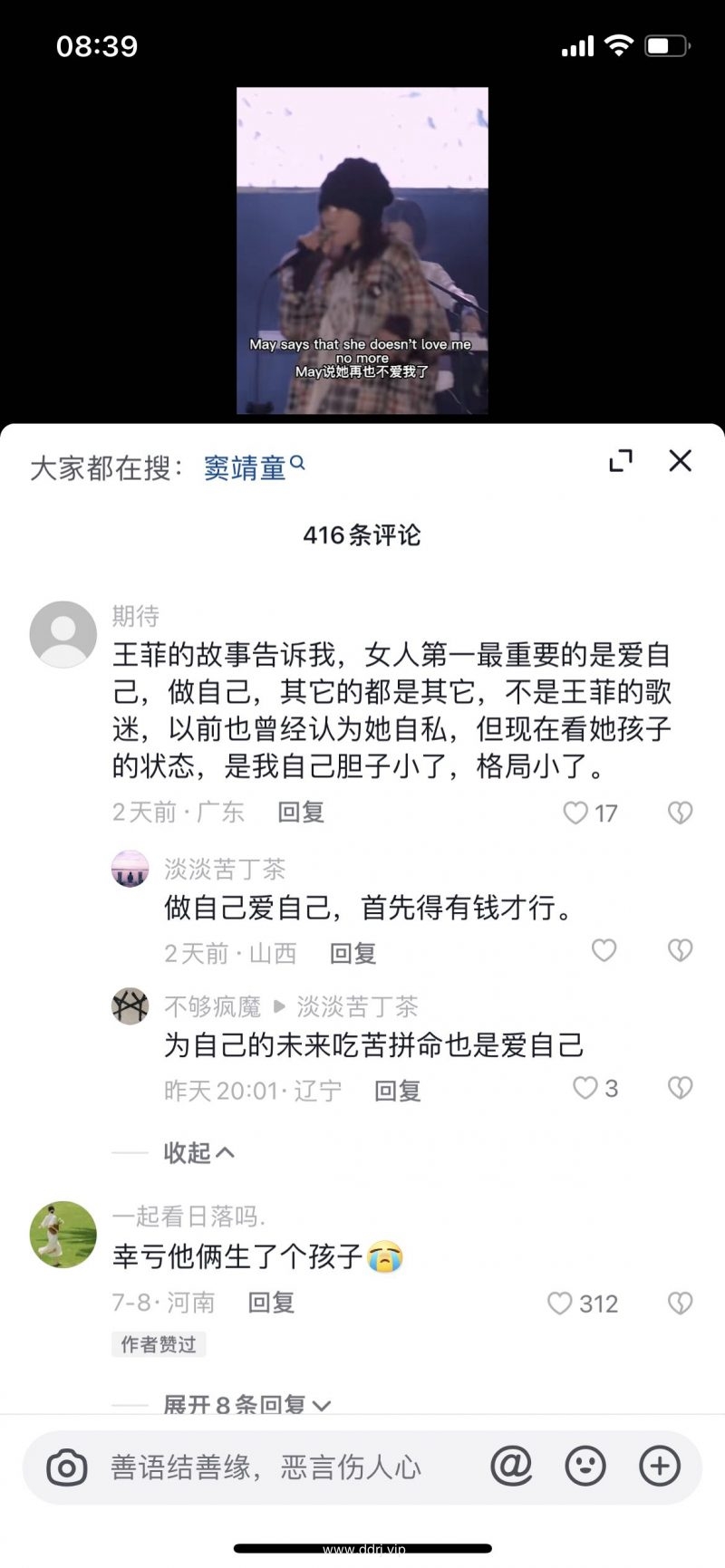
Task: Mention someone with the @ icon
Action: pos(511,1465)
